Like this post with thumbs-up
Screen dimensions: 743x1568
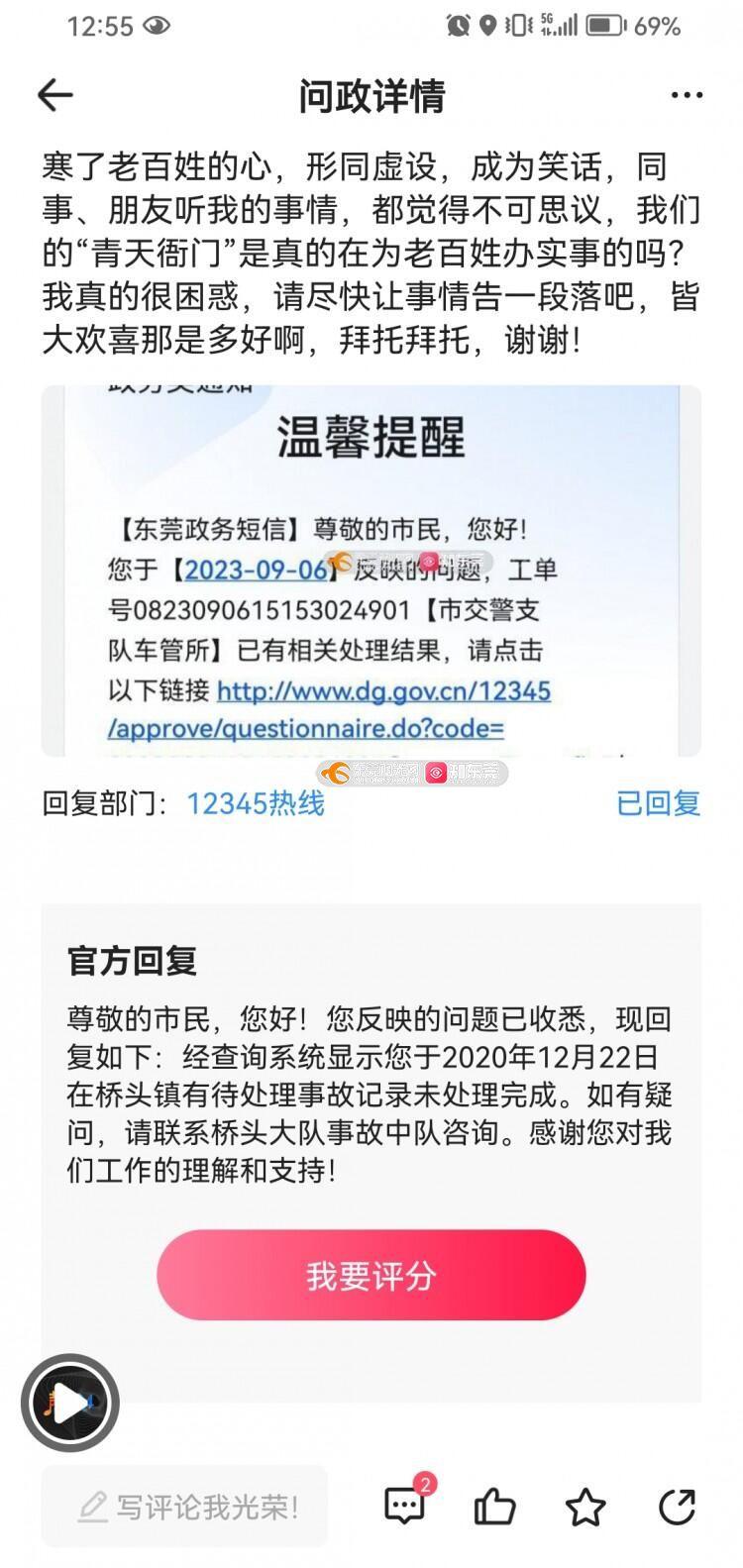coord(494,1507)
